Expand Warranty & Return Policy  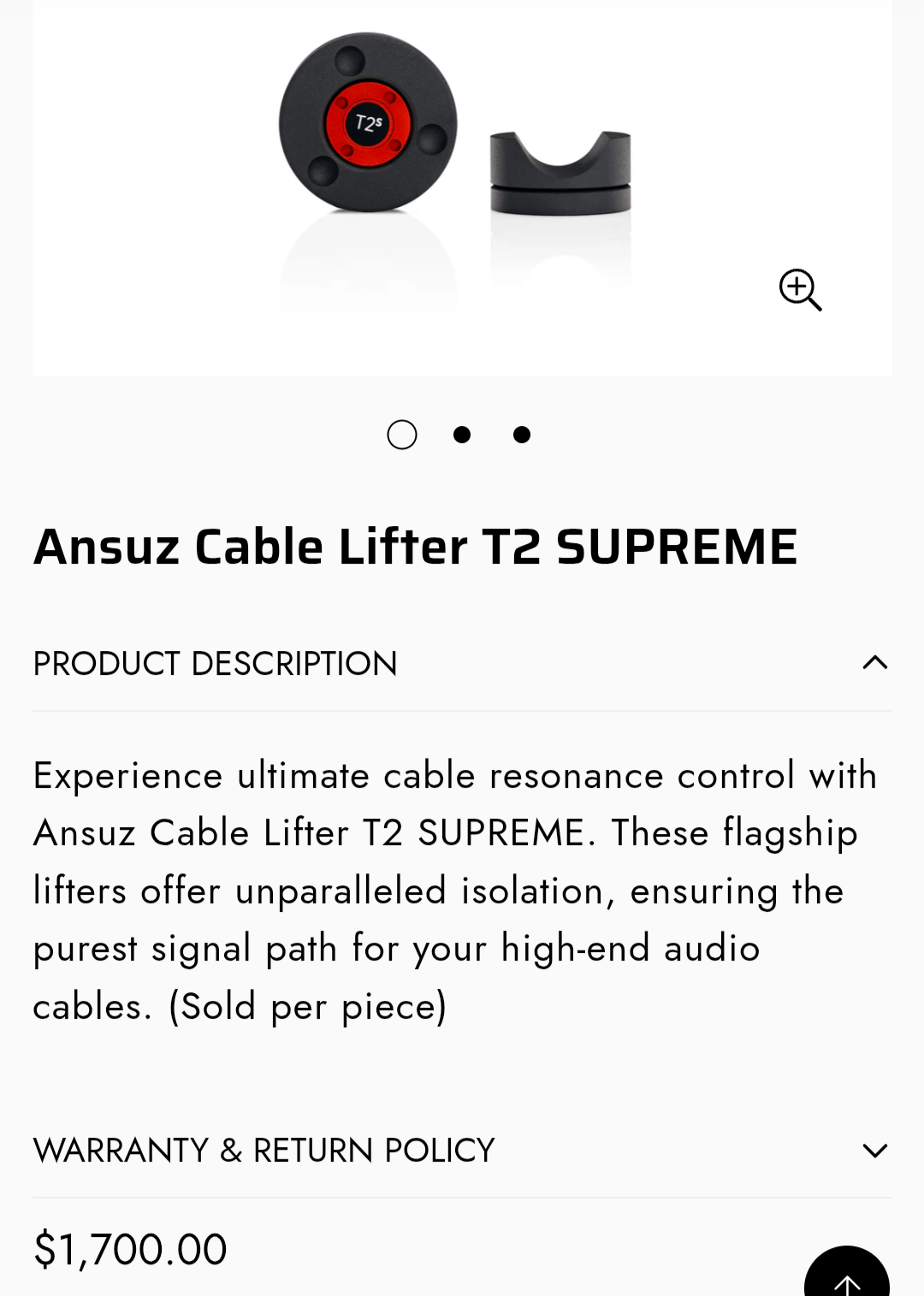(462, 1150)
